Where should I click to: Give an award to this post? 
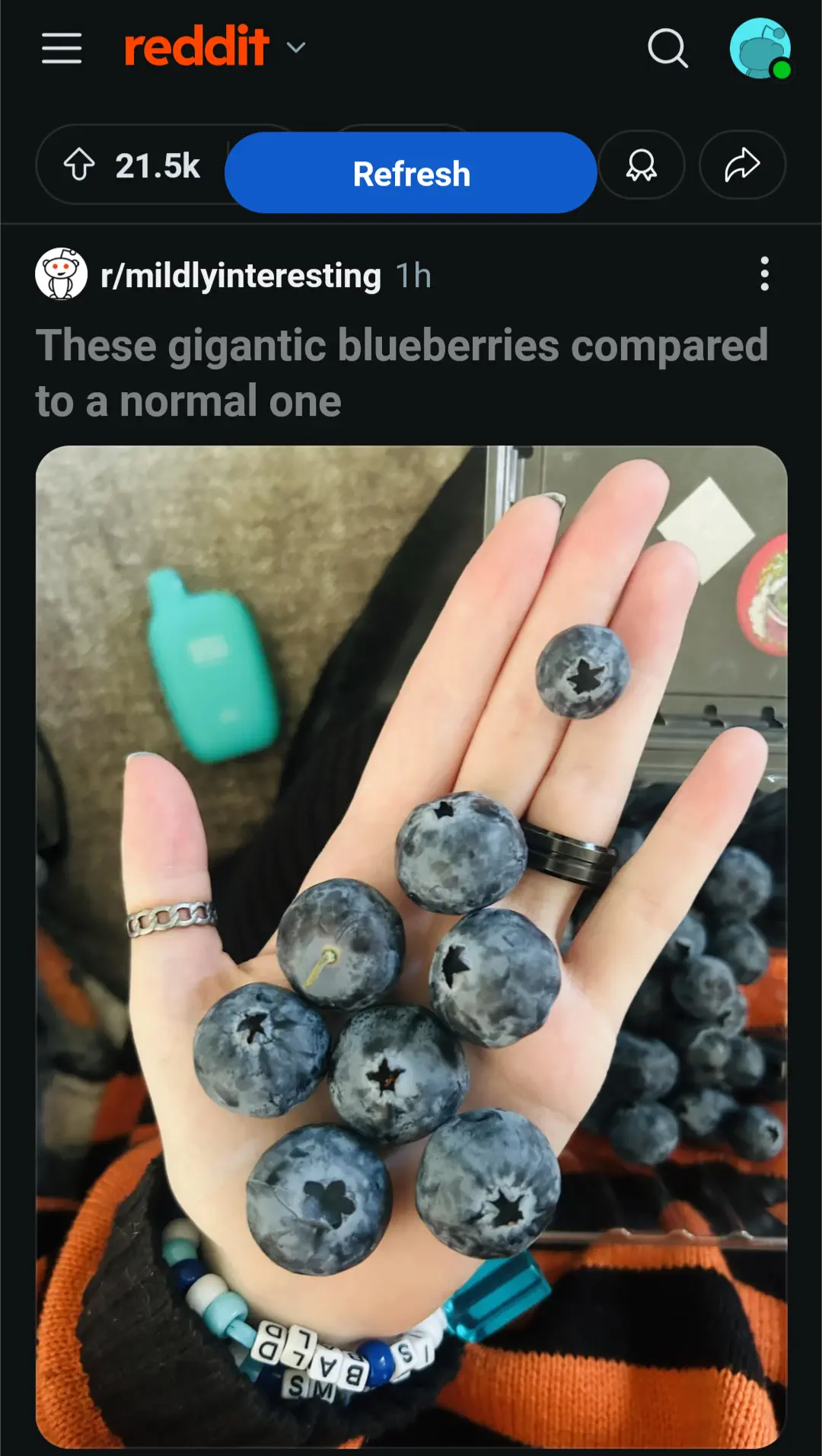pos(642,165)
